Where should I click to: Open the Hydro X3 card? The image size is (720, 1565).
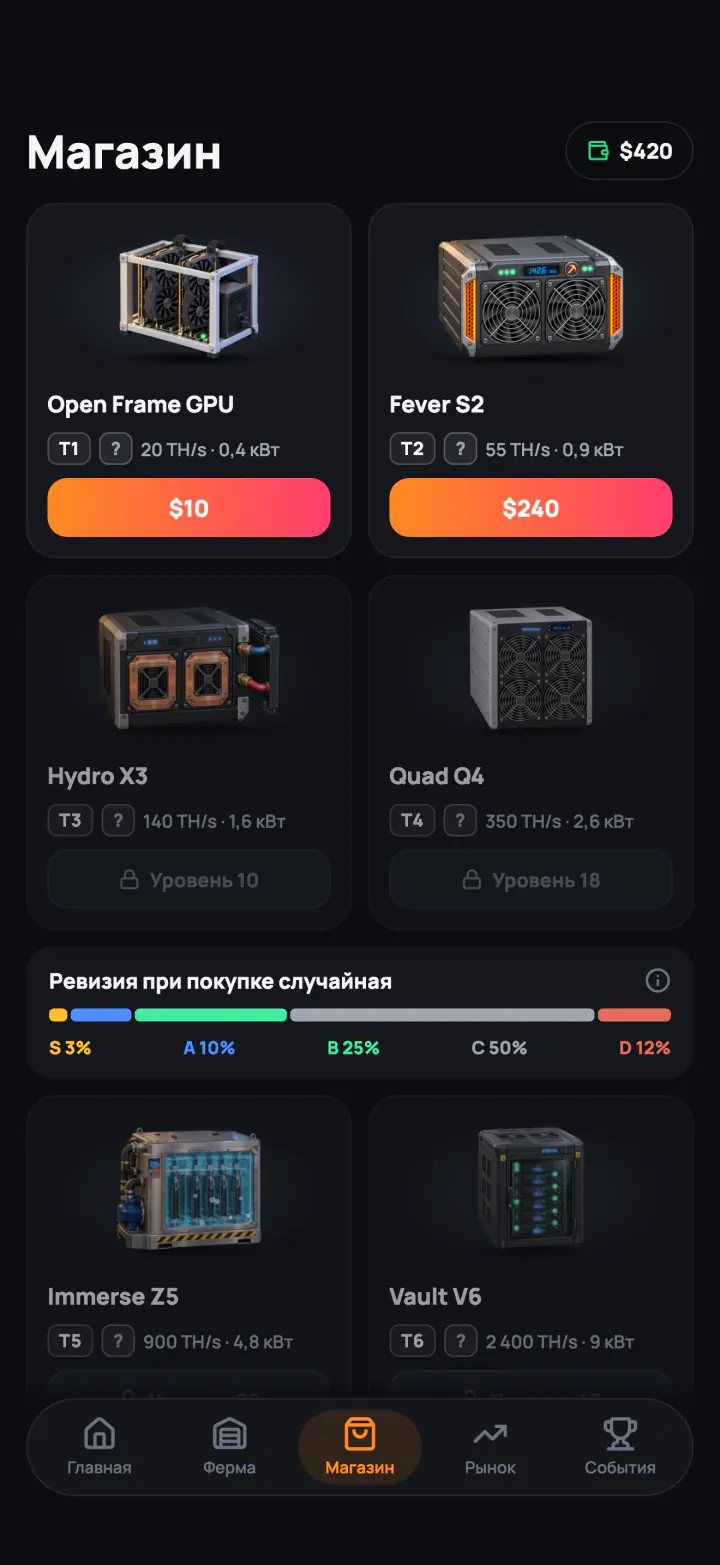(x=189, y=753)
